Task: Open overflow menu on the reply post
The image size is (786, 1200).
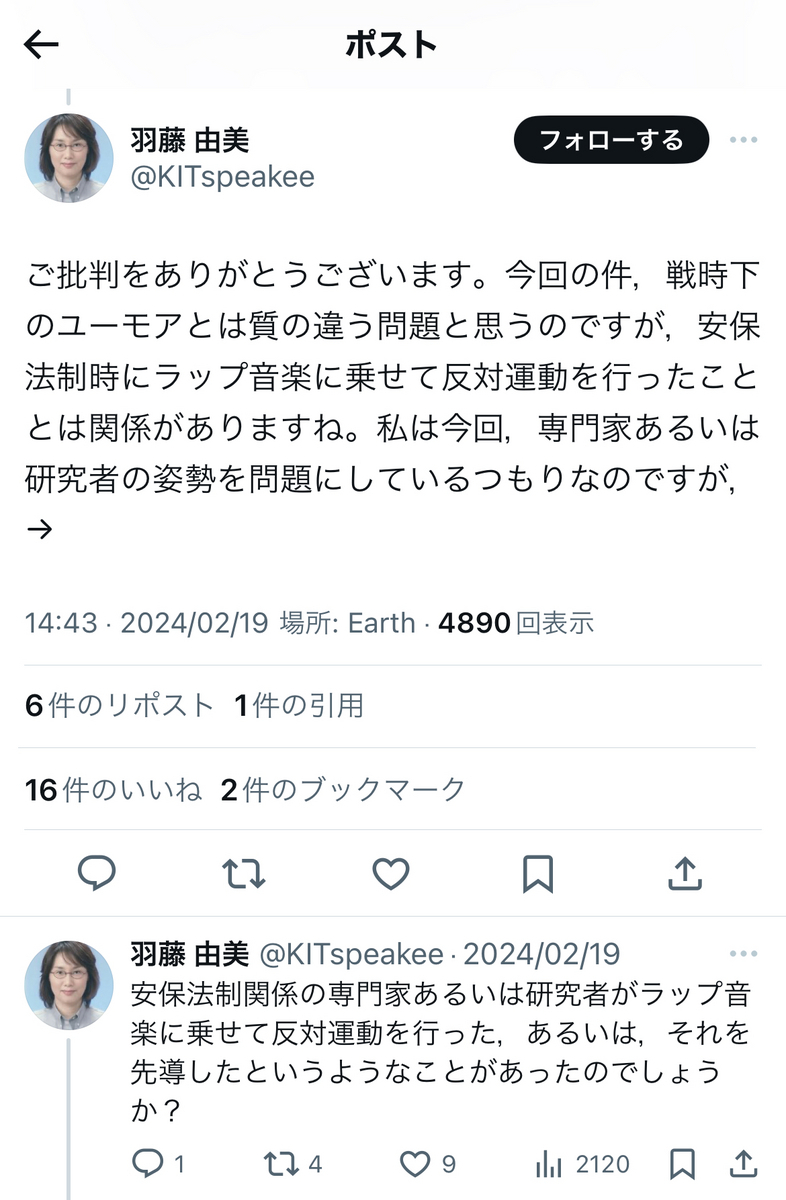Action: (743, 953)
